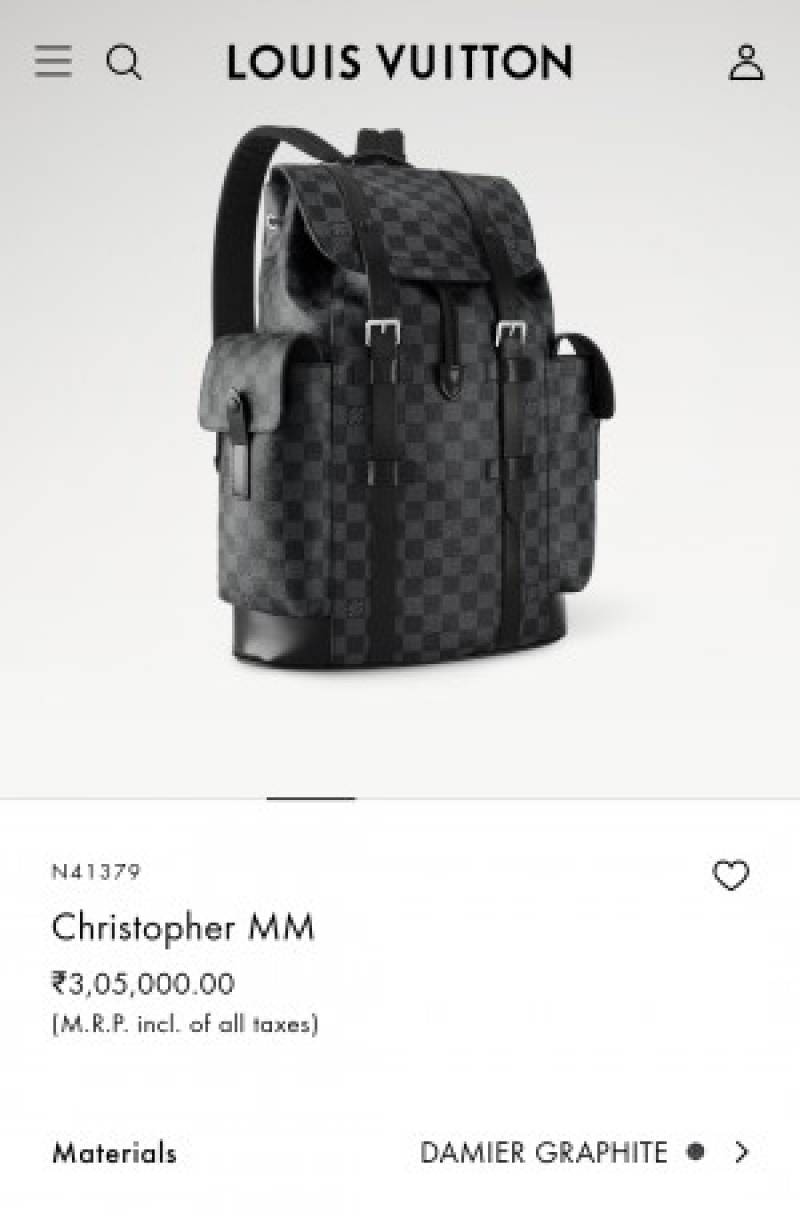Add Christopher MM to wishlist
Screen dimensions: 800x1216
click(731, 875)
